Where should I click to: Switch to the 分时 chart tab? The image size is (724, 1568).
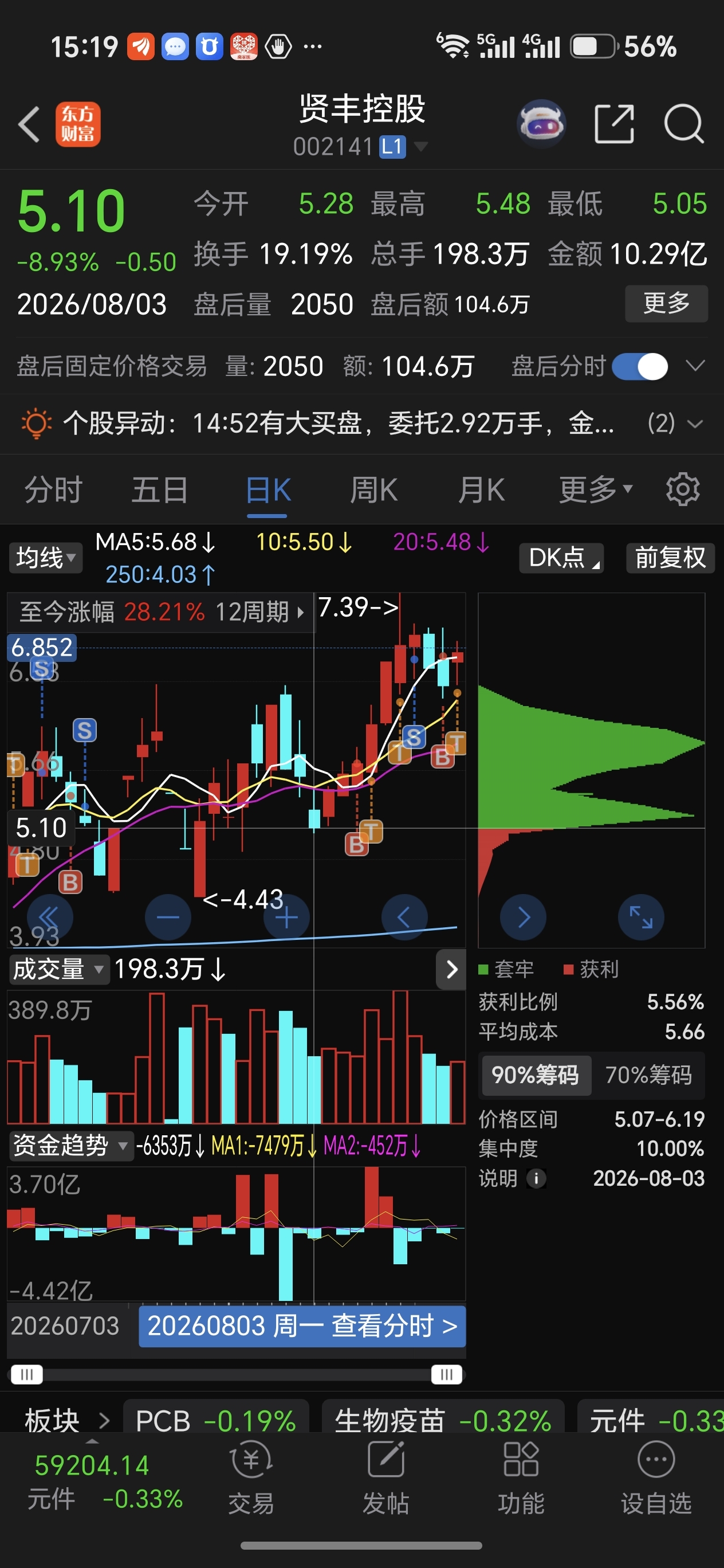click(53, 490)
